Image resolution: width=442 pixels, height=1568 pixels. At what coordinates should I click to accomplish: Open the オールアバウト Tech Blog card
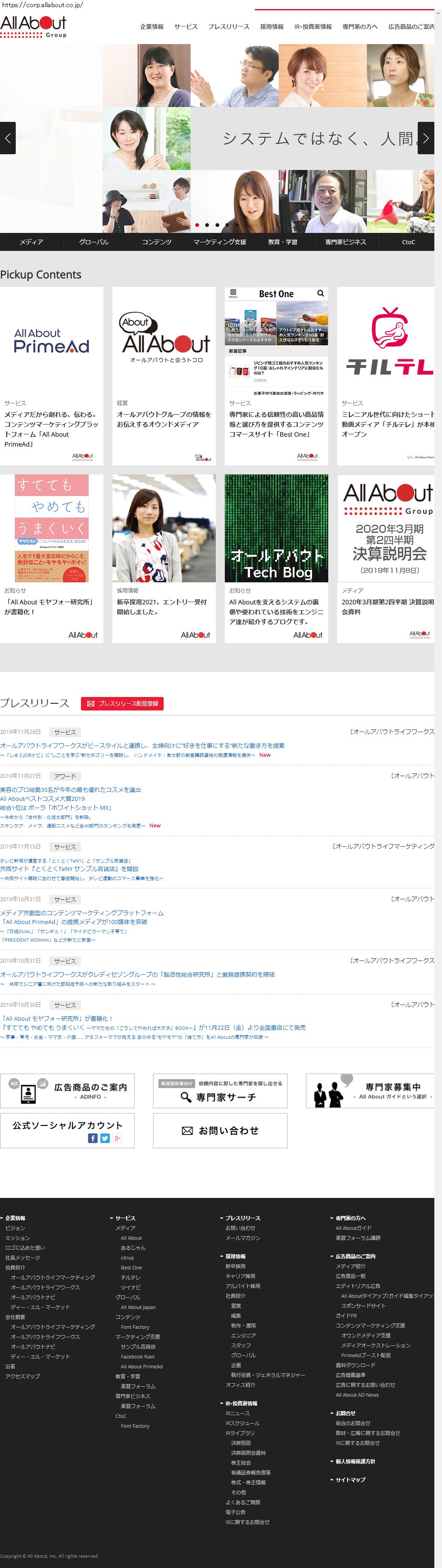[276, 558]
